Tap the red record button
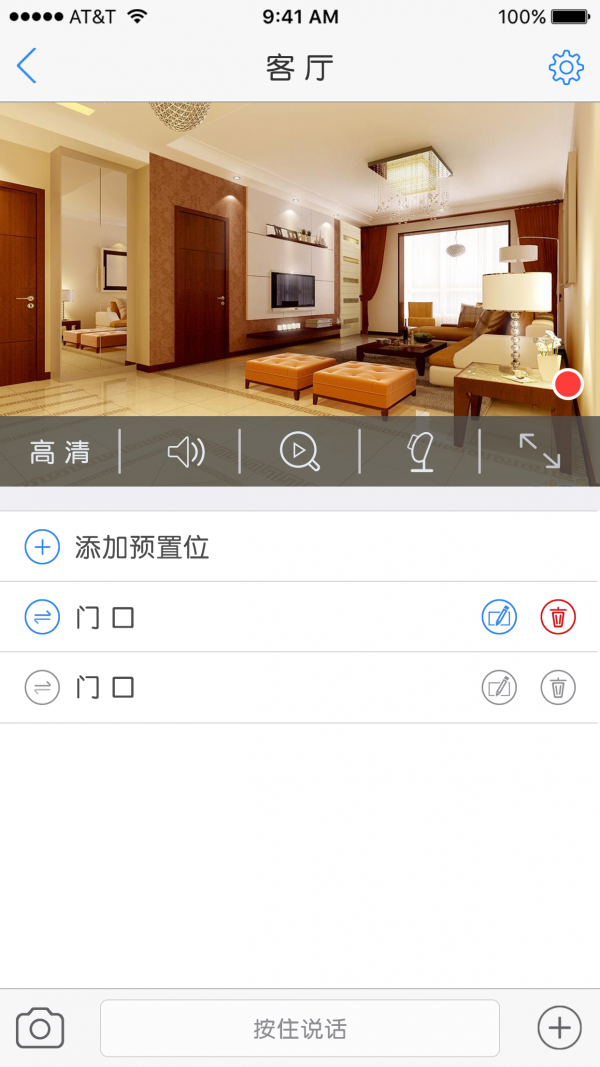Image resolution: width=600 pixels, height=1067 pixels. pos(568,384)
